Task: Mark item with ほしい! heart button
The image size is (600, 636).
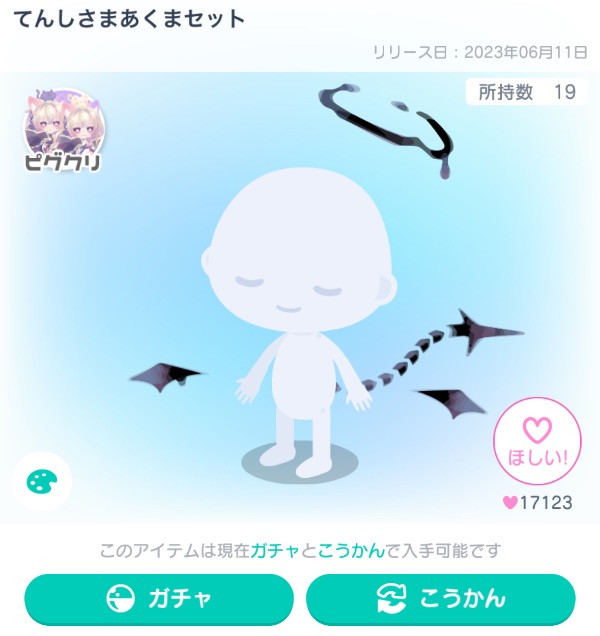Action: pyautogui.click(x=537, y=440)
